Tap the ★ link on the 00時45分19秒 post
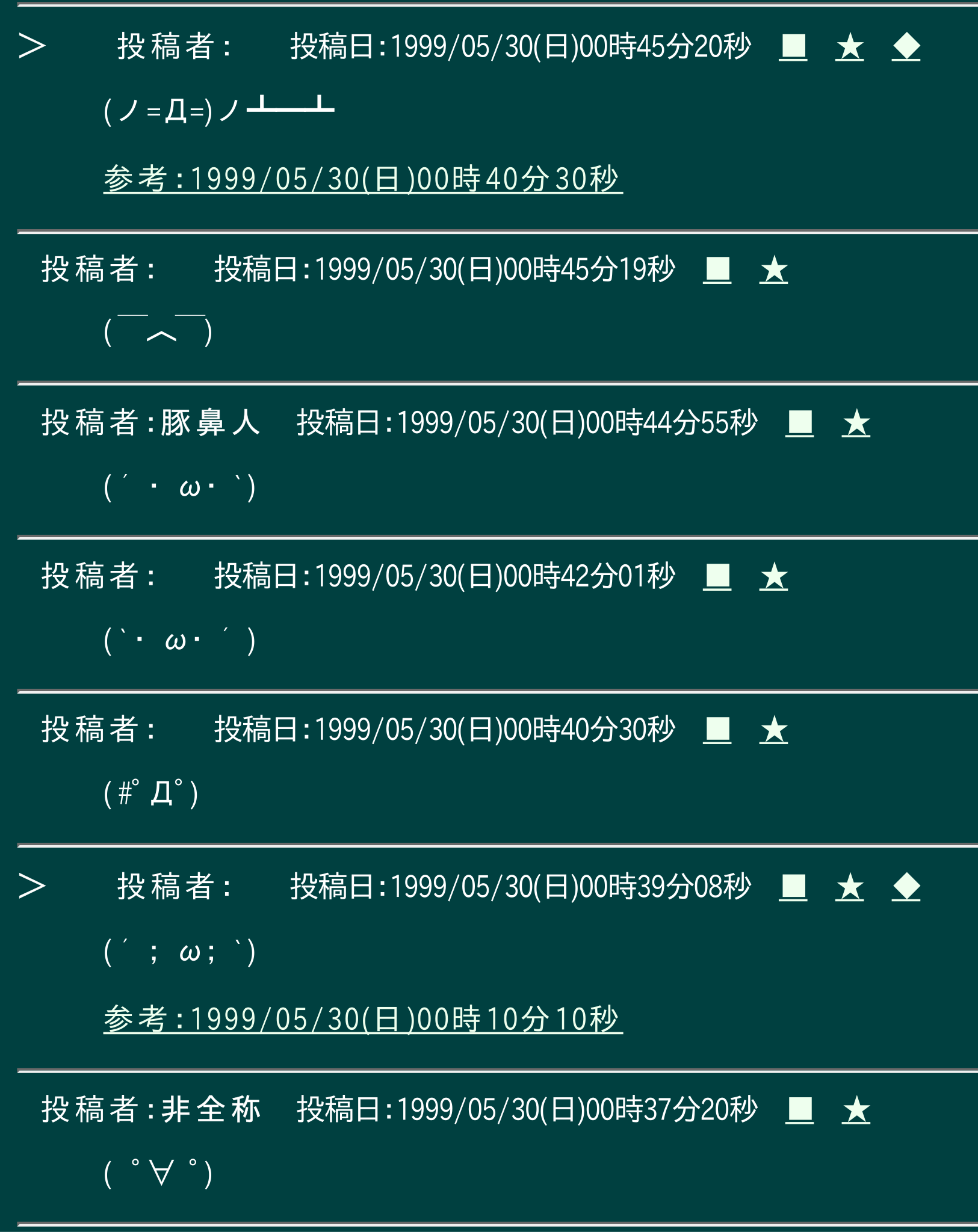978x1232 pixels. 773,269
